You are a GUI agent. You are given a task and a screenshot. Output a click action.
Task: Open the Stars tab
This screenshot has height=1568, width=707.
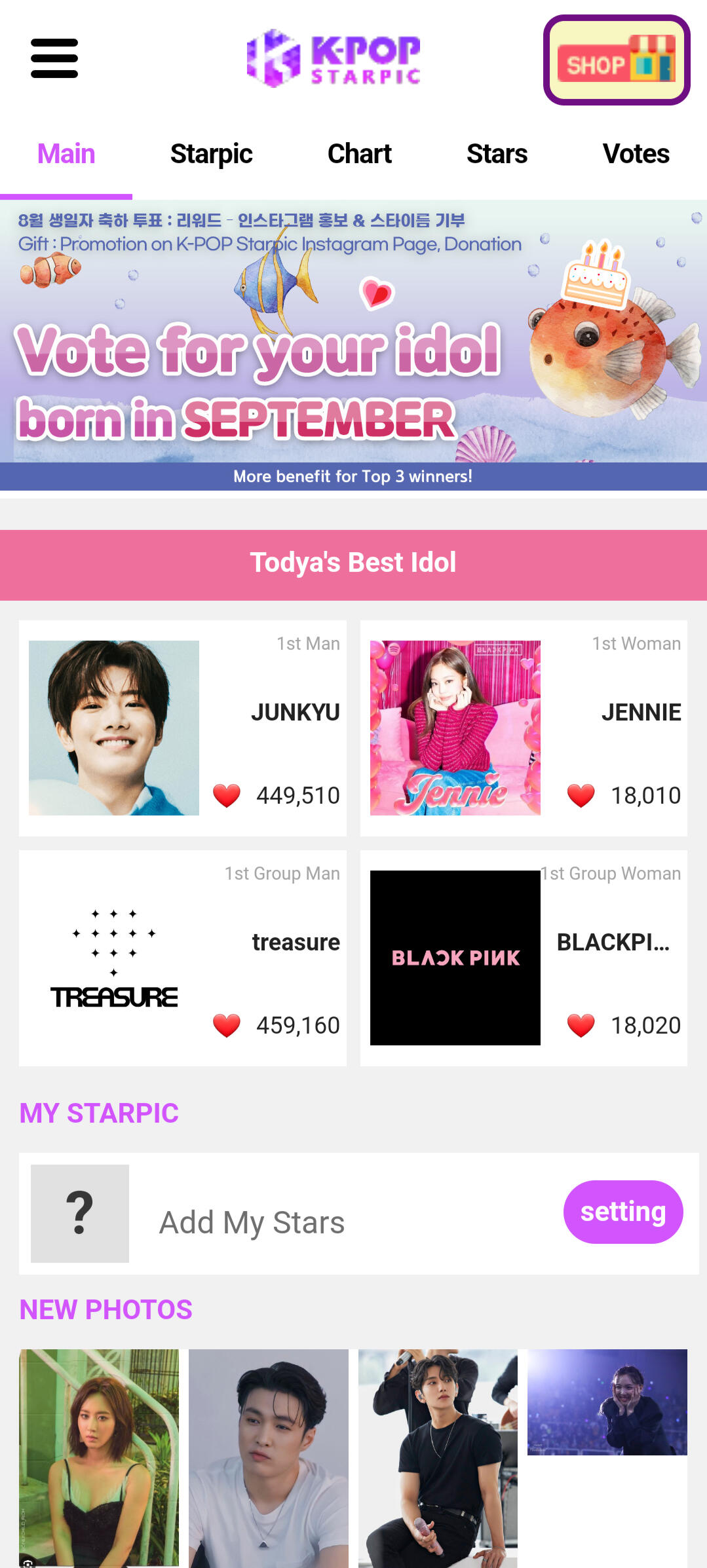pyautogui.click(x=497, y=154)
